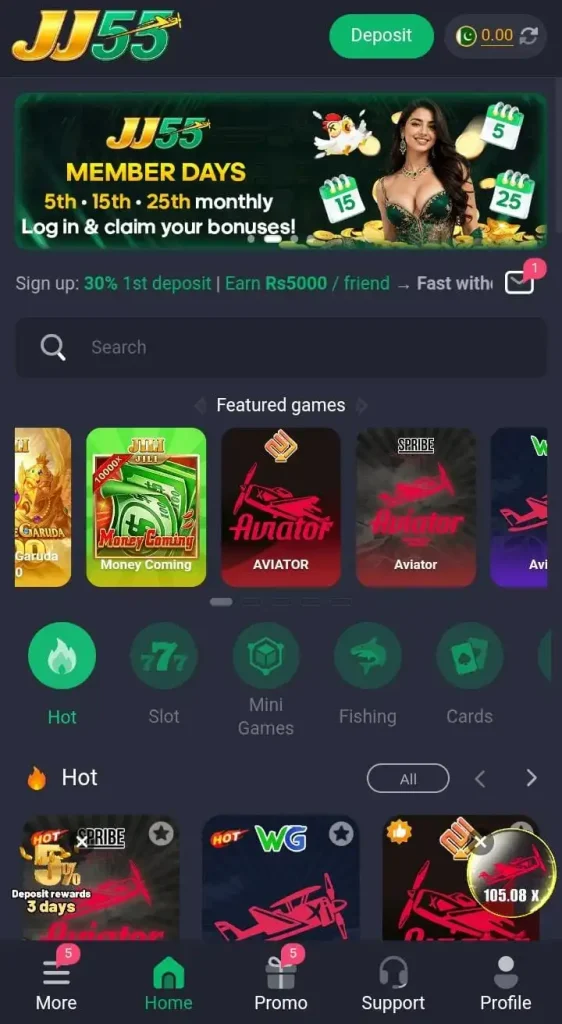Close the 5% deposit rewards popup
This screenshot has width=562, height=1024.
(82, 842)
